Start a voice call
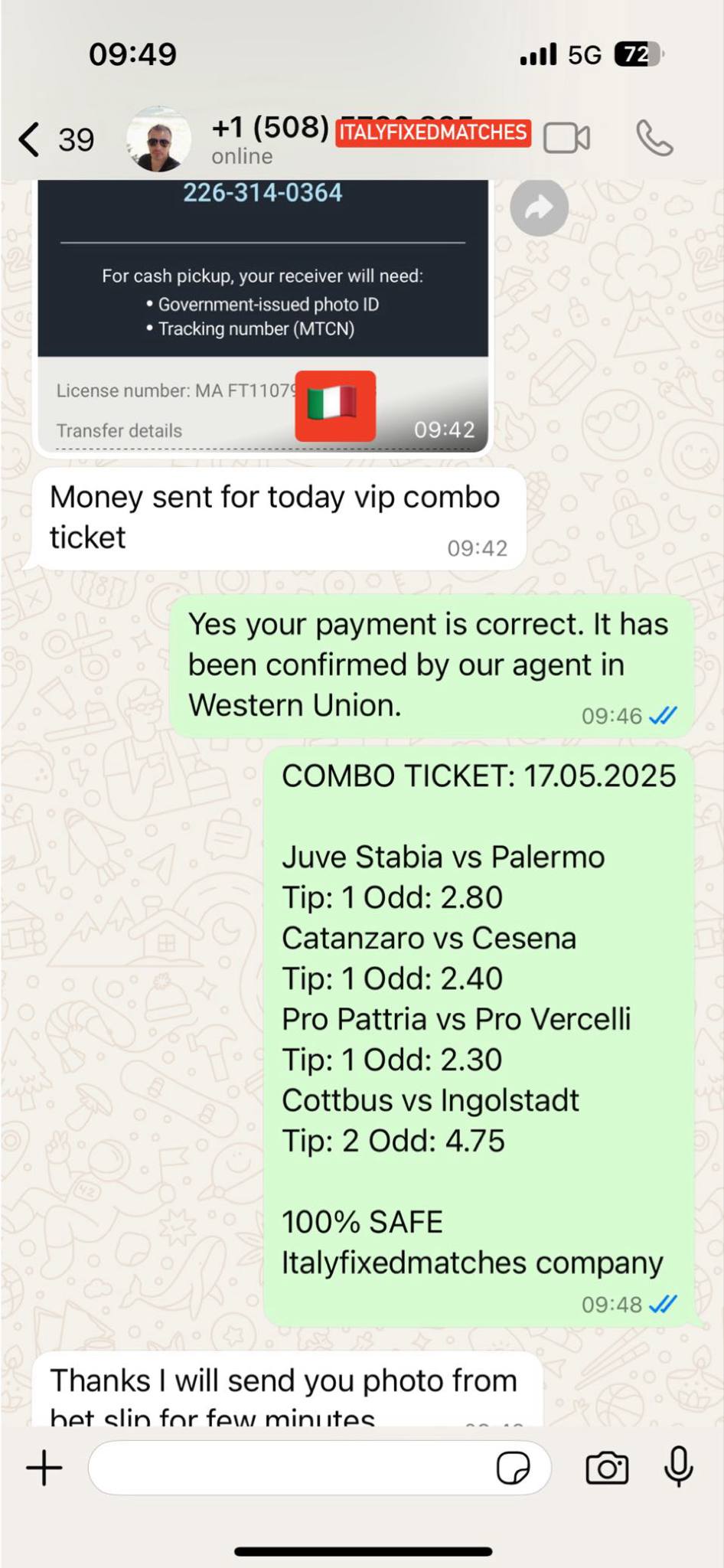Viewport: 724px width, 1568px height. tap(654, 139)
